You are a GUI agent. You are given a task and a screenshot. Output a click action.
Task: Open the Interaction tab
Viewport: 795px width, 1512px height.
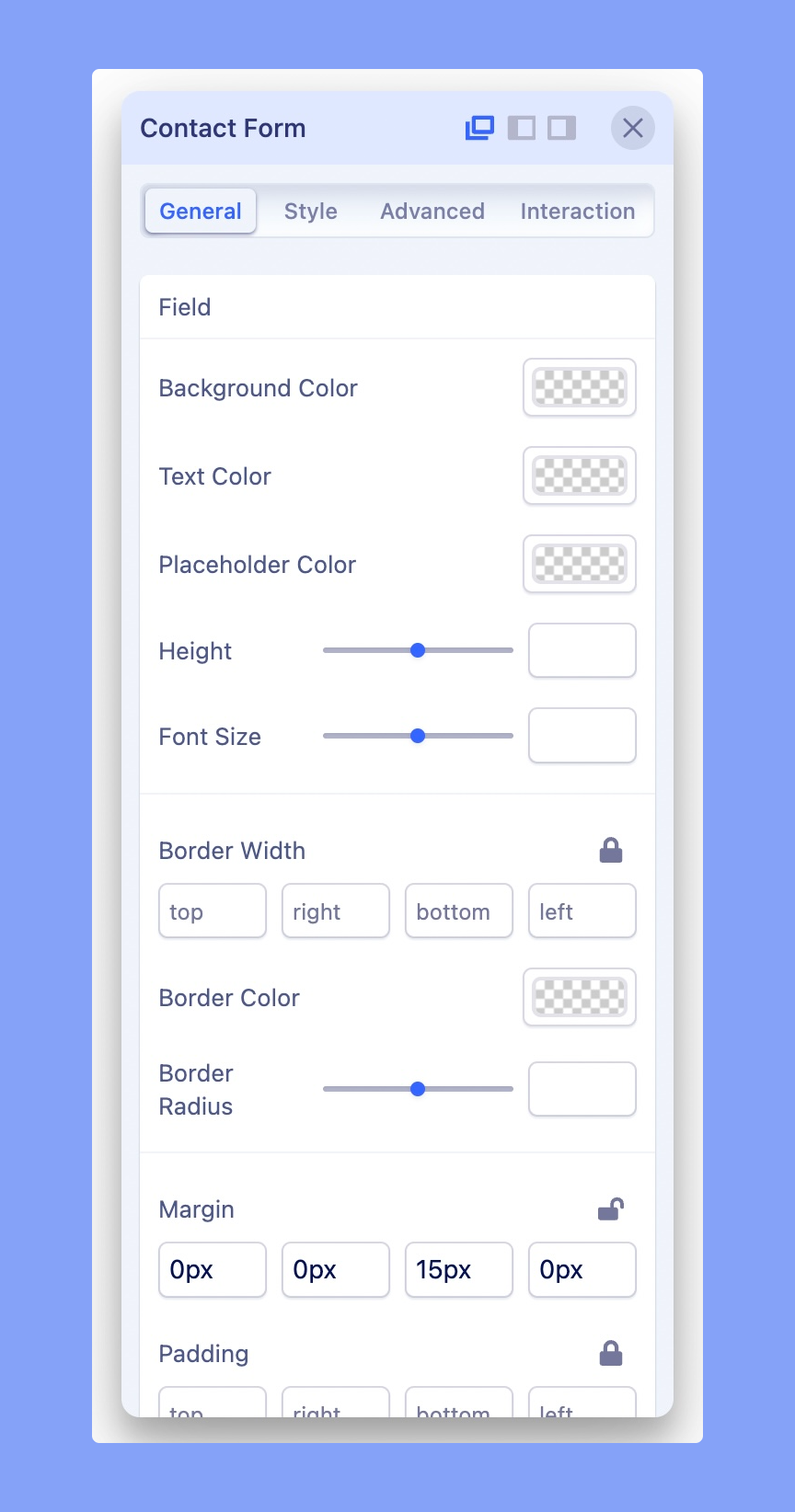tap(577, 212)
